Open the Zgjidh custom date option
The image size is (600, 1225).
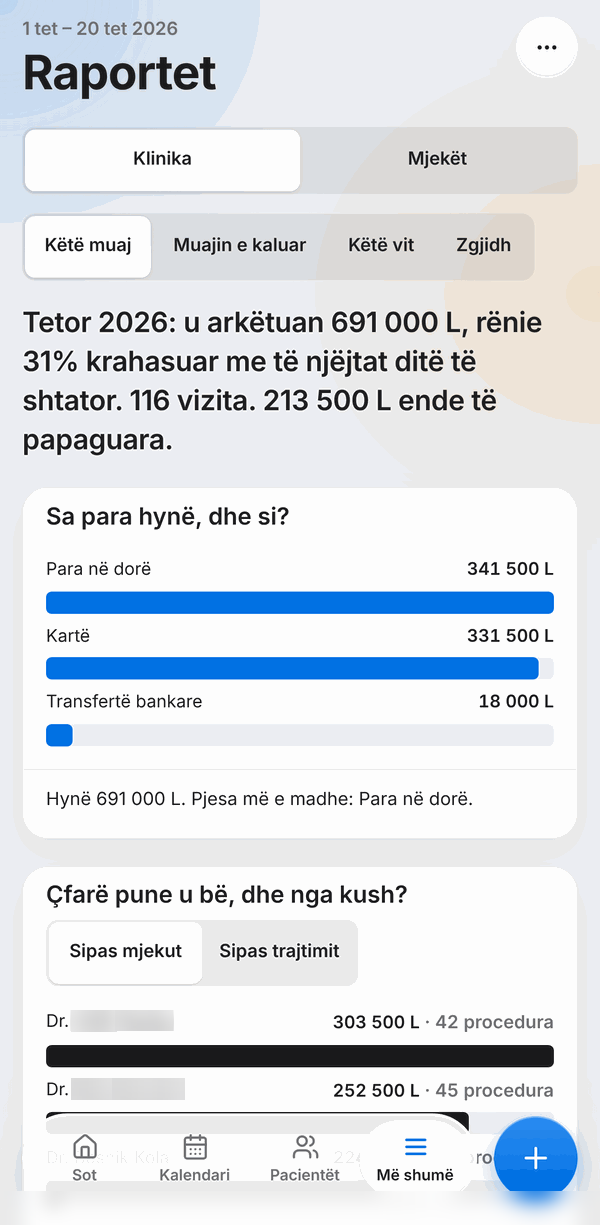click(x=484, y=246)
